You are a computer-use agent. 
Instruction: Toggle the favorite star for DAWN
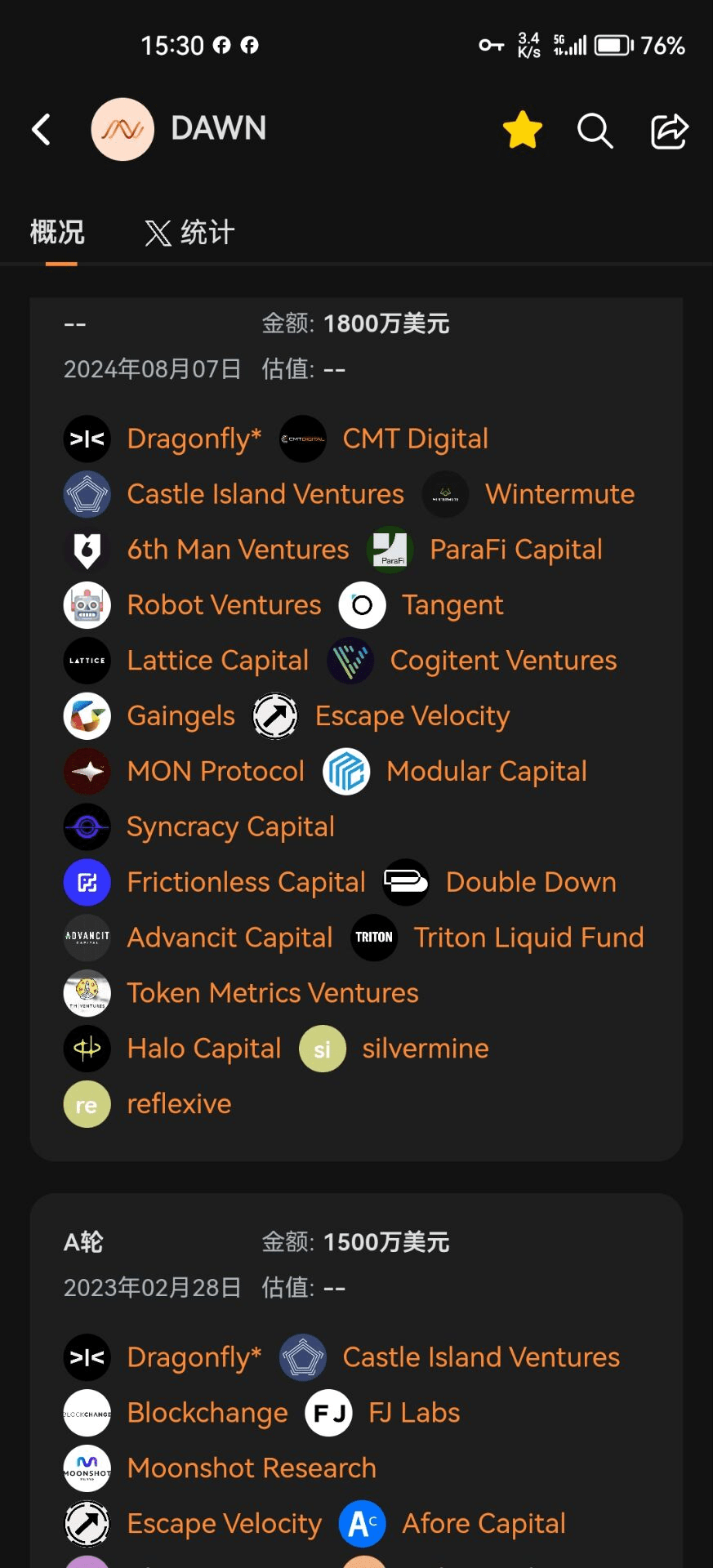pos(523,130)
